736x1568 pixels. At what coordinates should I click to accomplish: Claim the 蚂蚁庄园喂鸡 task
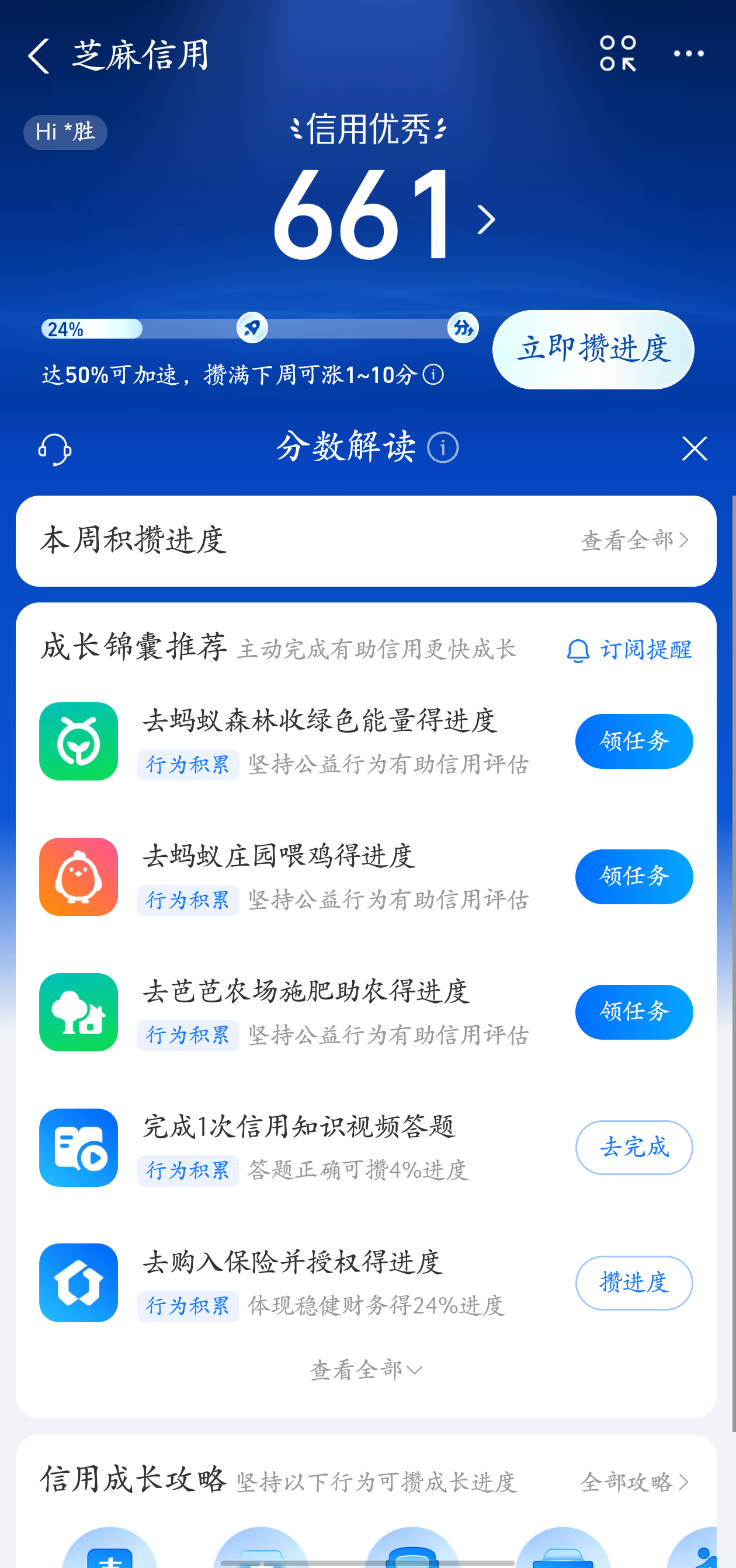[x=633, y=876]
